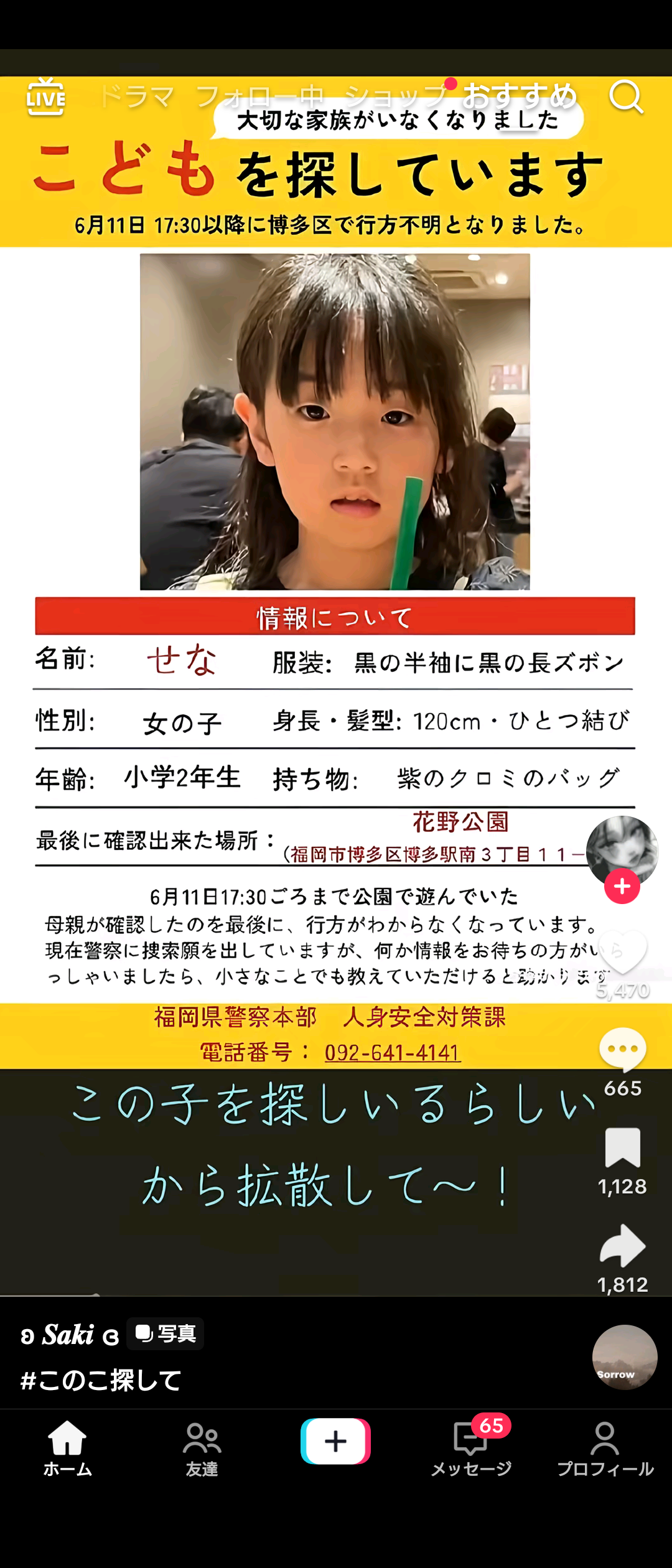Open the Saki username

click(69, 1335)
